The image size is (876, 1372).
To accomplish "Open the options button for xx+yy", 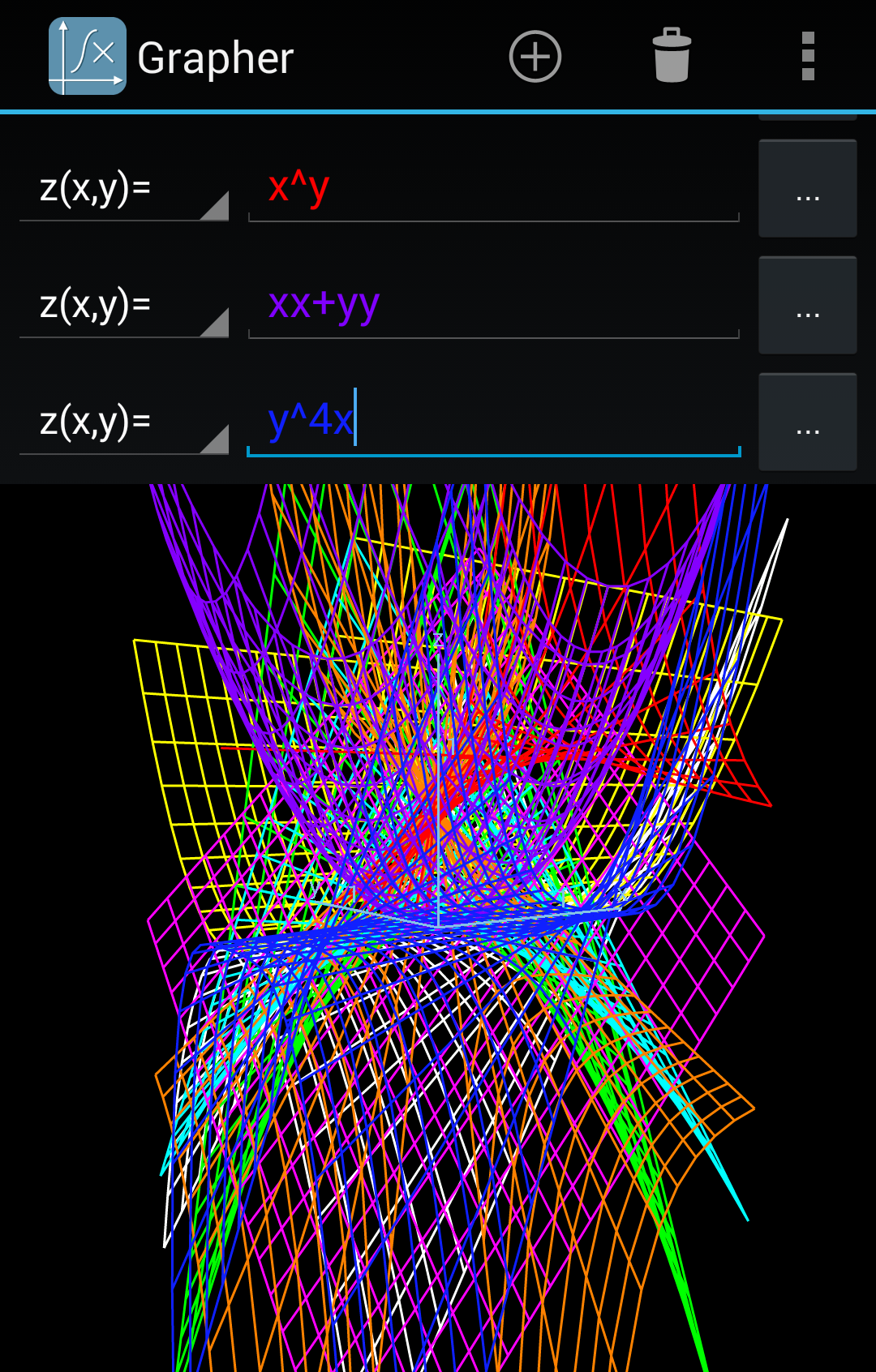I will click(807, 306).
